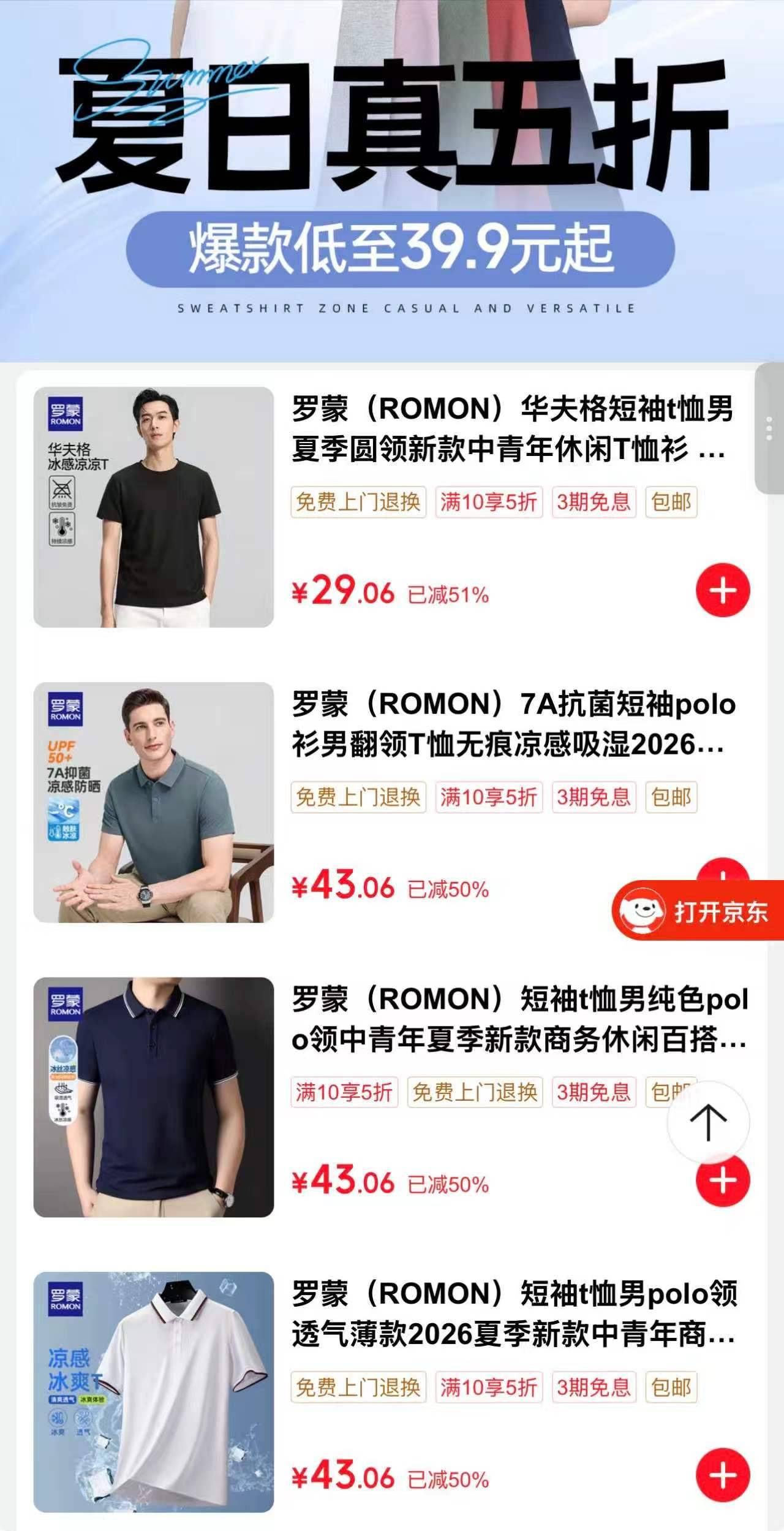The image size is (784, 1531).
Task: Tap the 打开京东 button
Action: pyautogui.click(x=699, y=911)
